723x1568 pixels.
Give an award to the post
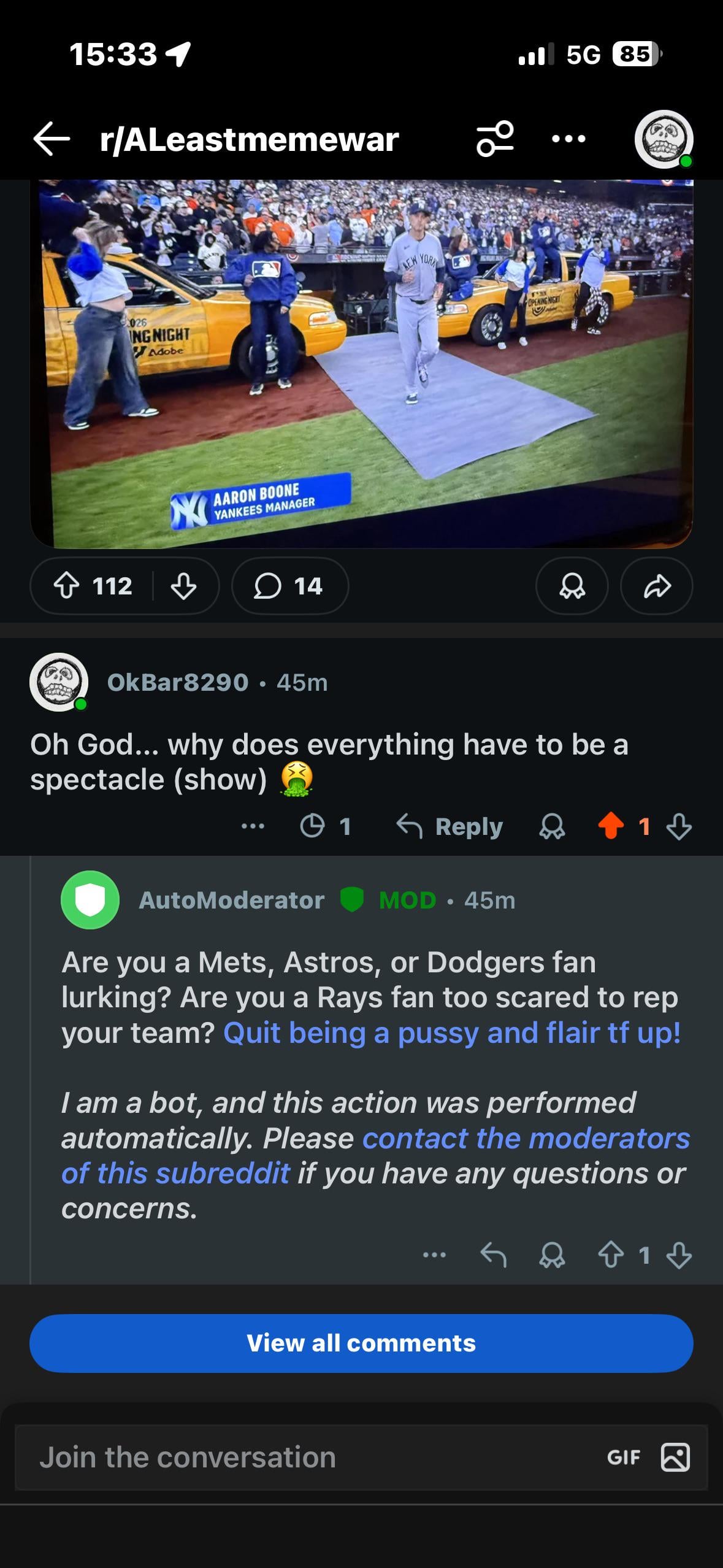(572, 586)
